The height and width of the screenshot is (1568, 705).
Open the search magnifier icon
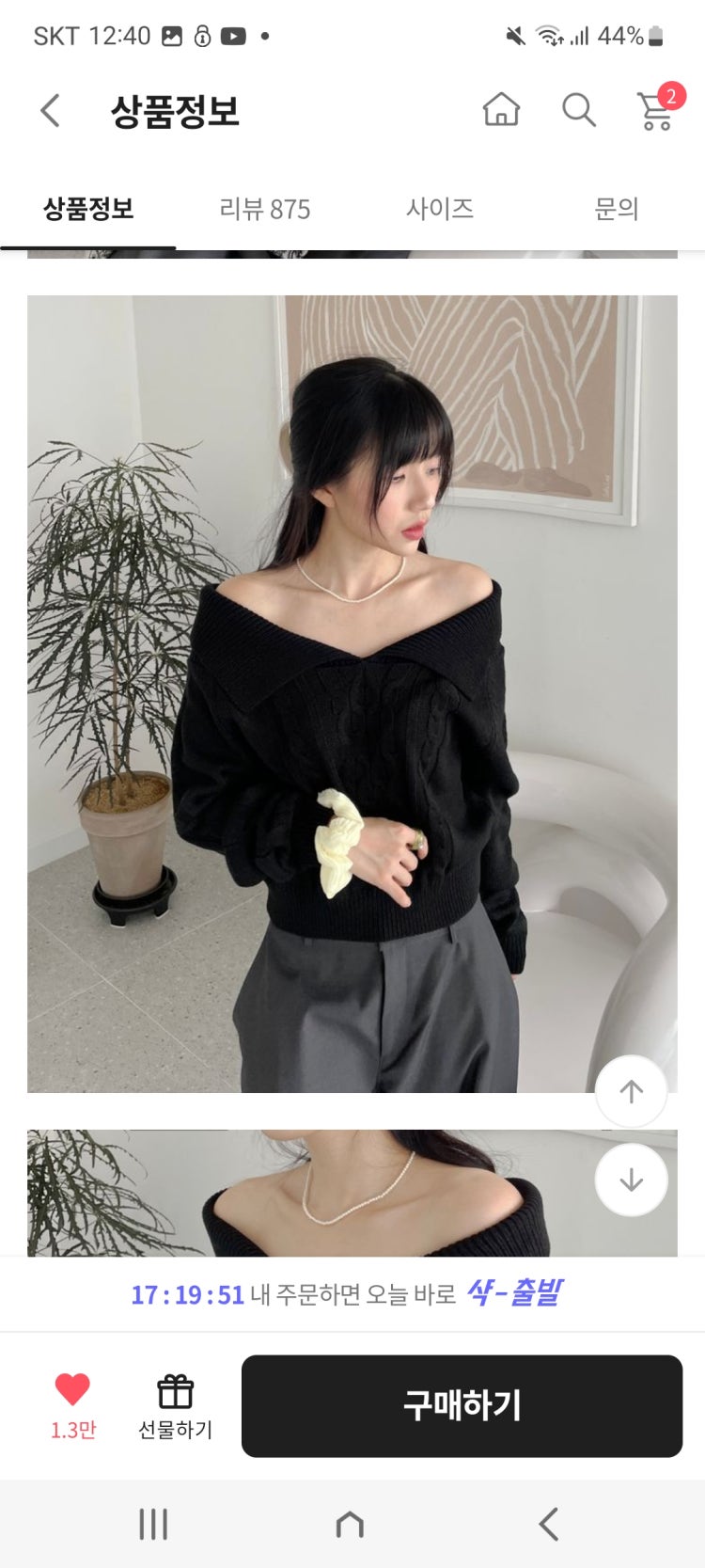(x=579, y=110)
